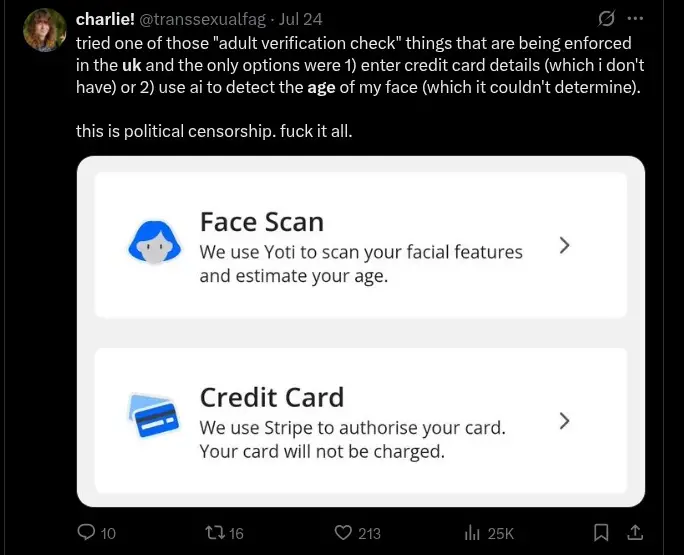This screenshot has width=684, height=555.
Task: Open the attached verification screenshot image
Action: (x=360, y=330)
